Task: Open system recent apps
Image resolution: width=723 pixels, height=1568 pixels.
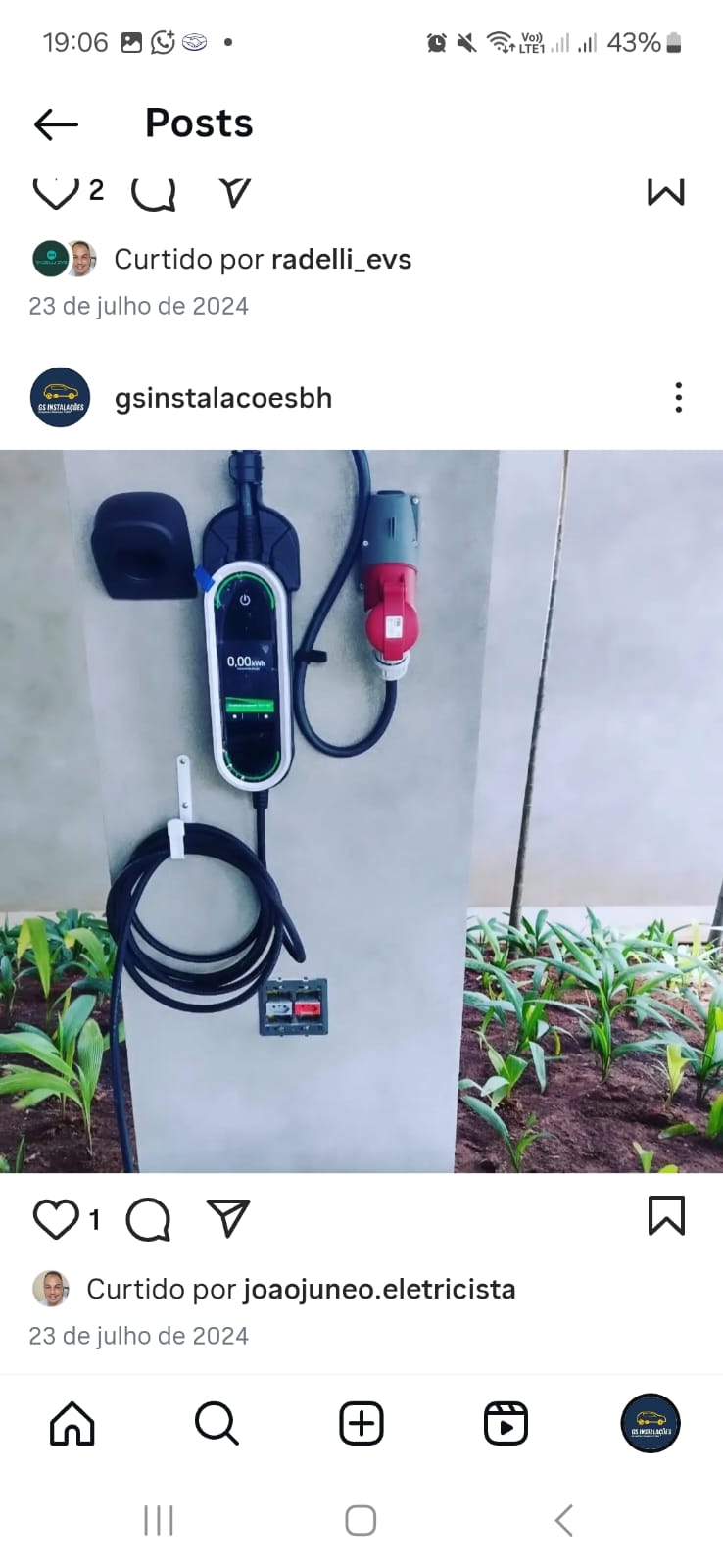Action: coord(159,1520)
